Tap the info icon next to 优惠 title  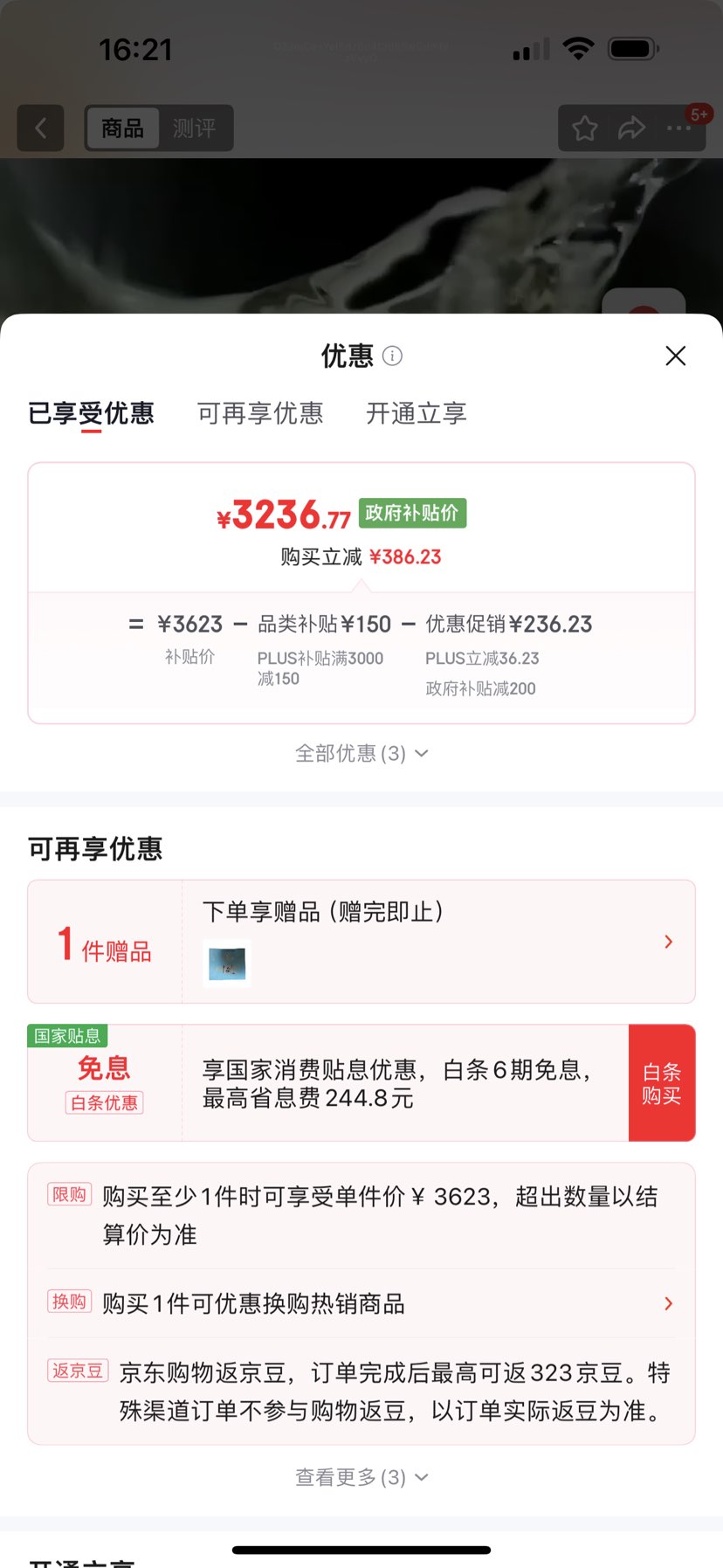pos(392,356)
